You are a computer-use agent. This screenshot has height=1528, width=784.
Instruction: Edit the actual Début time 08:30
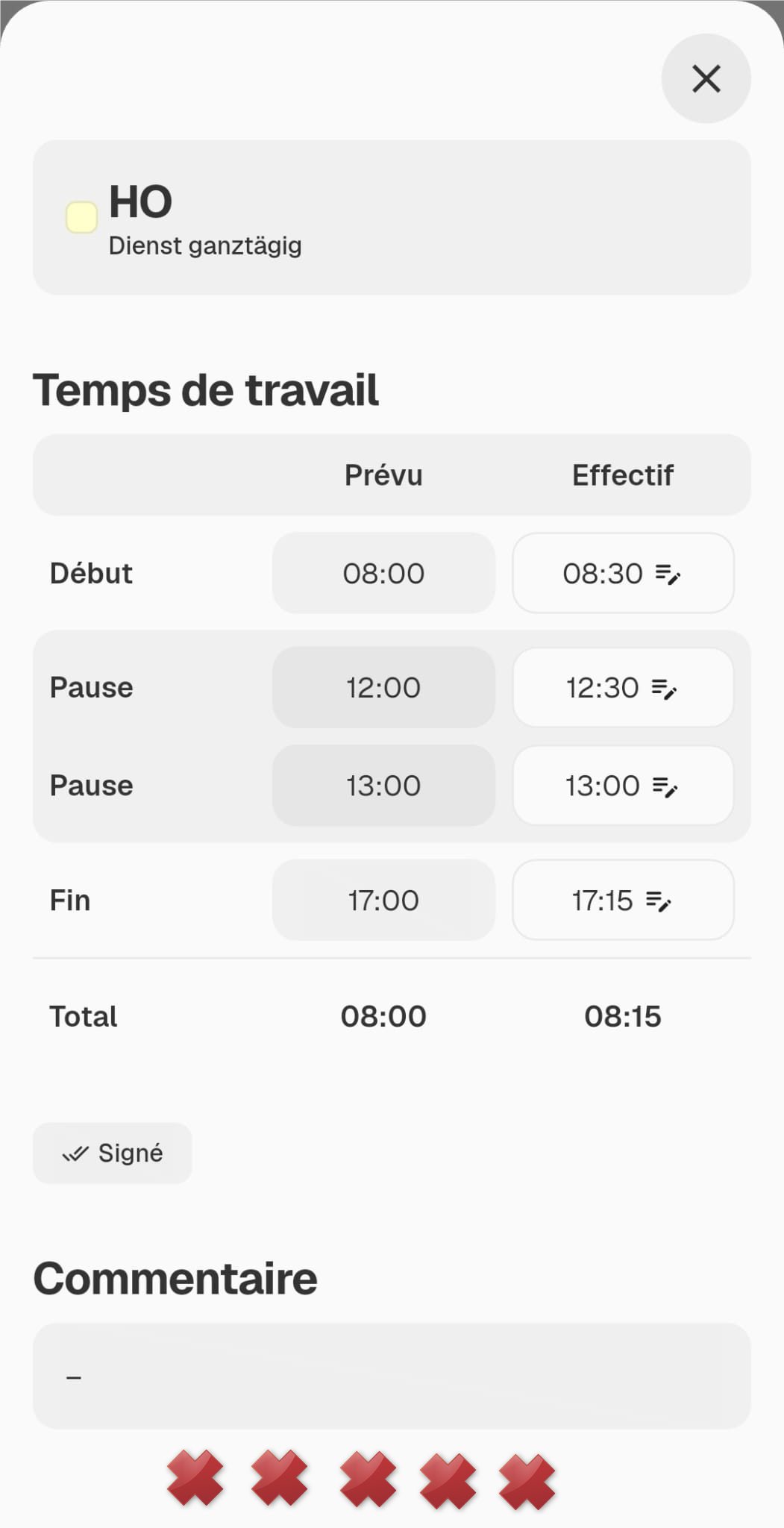point(623,573)
